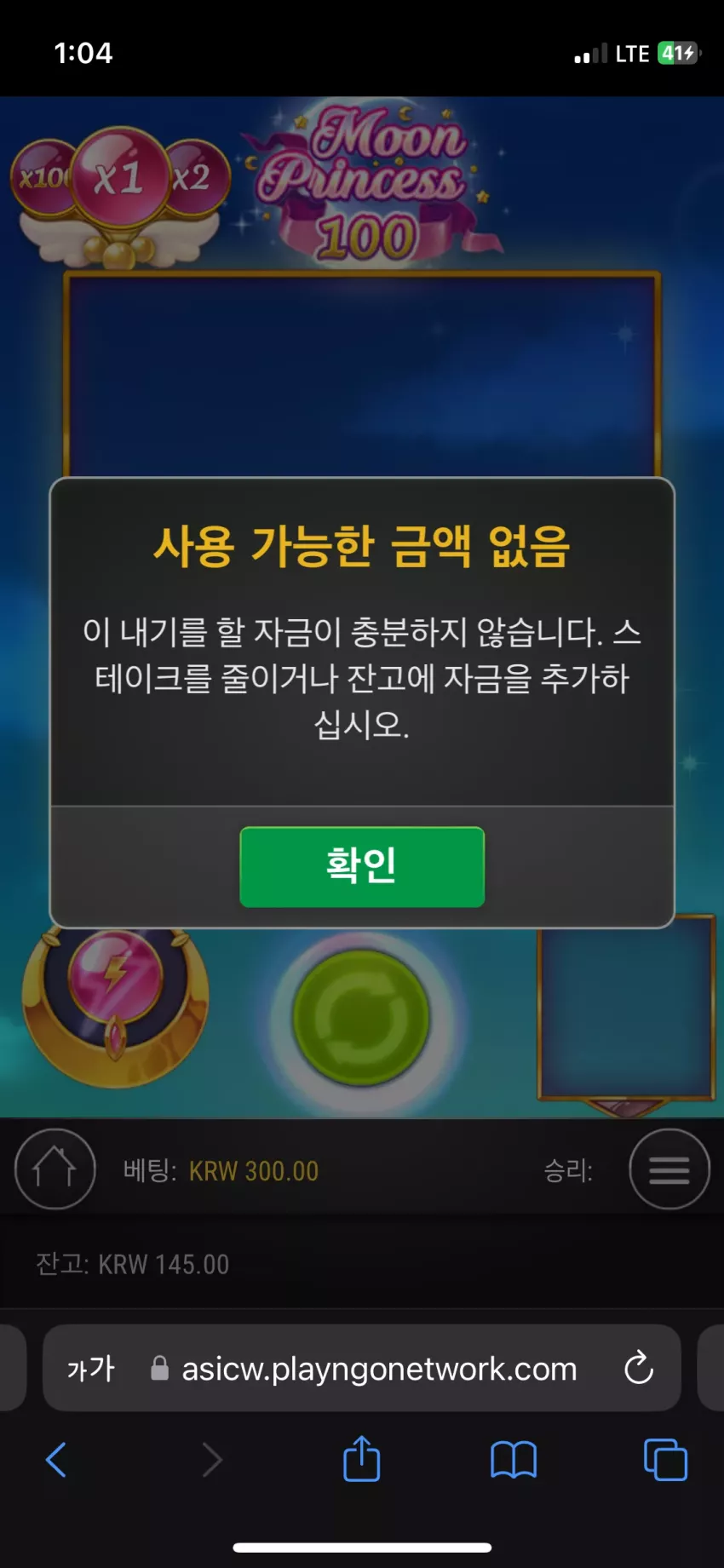Tap the green spin button
This screenshot has height=1568, width=724.
tap(361, 1018)
